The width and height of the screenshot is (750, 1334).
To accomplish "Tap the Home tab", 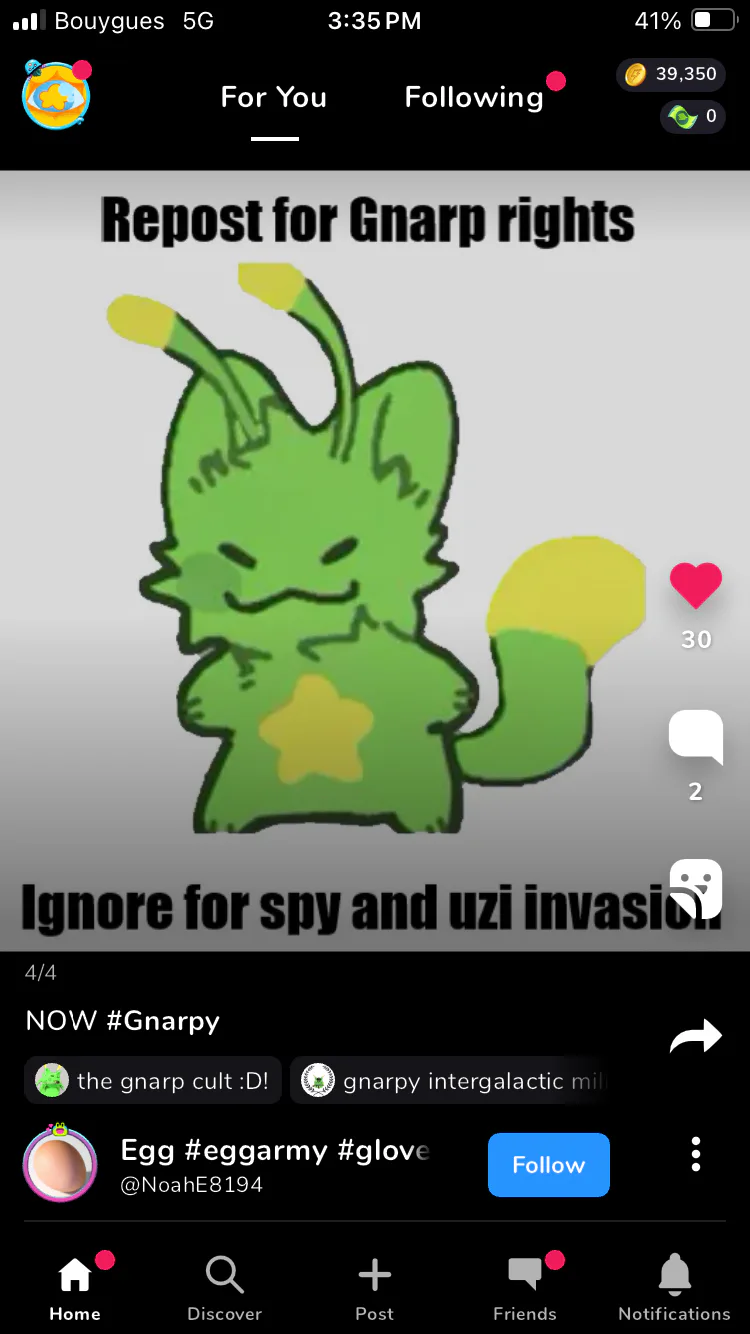I will click(x=75, y=1289).
